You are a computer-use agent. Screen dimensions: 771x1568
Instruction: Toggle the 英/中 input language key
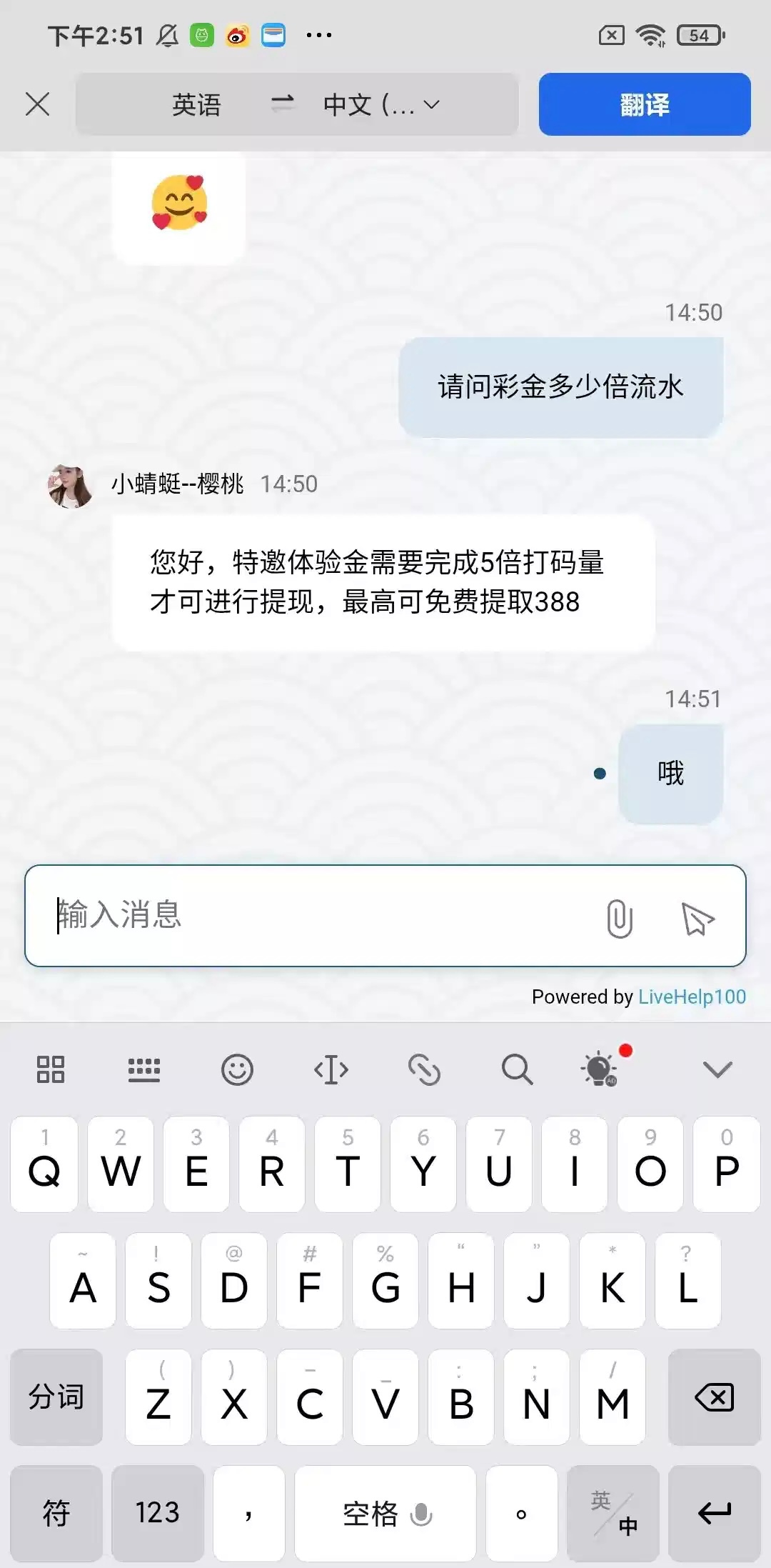coord(613,1512)
